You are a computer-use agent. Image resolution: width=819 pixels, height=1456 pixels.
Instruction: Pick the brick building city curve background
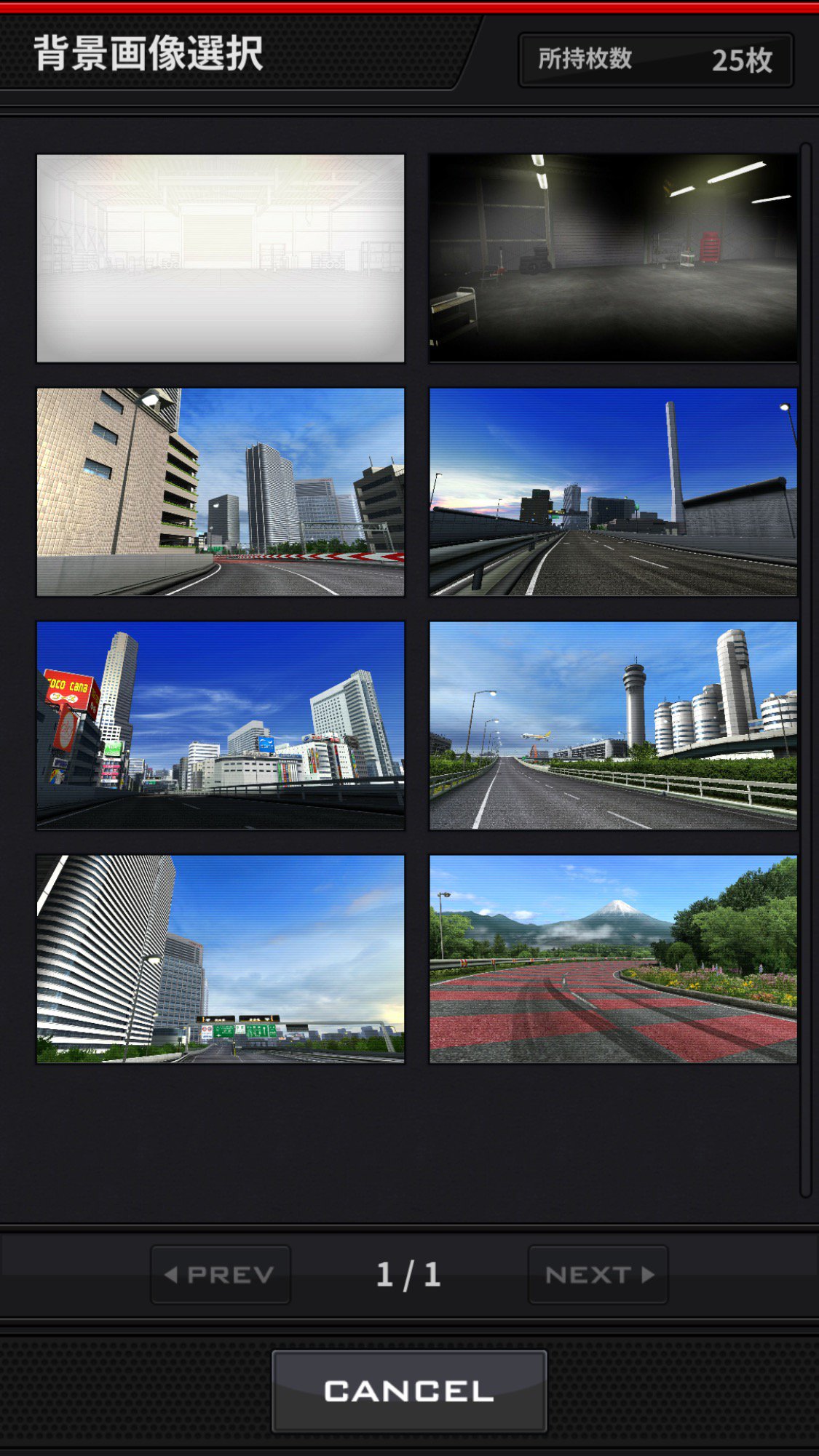click(221, 492)
